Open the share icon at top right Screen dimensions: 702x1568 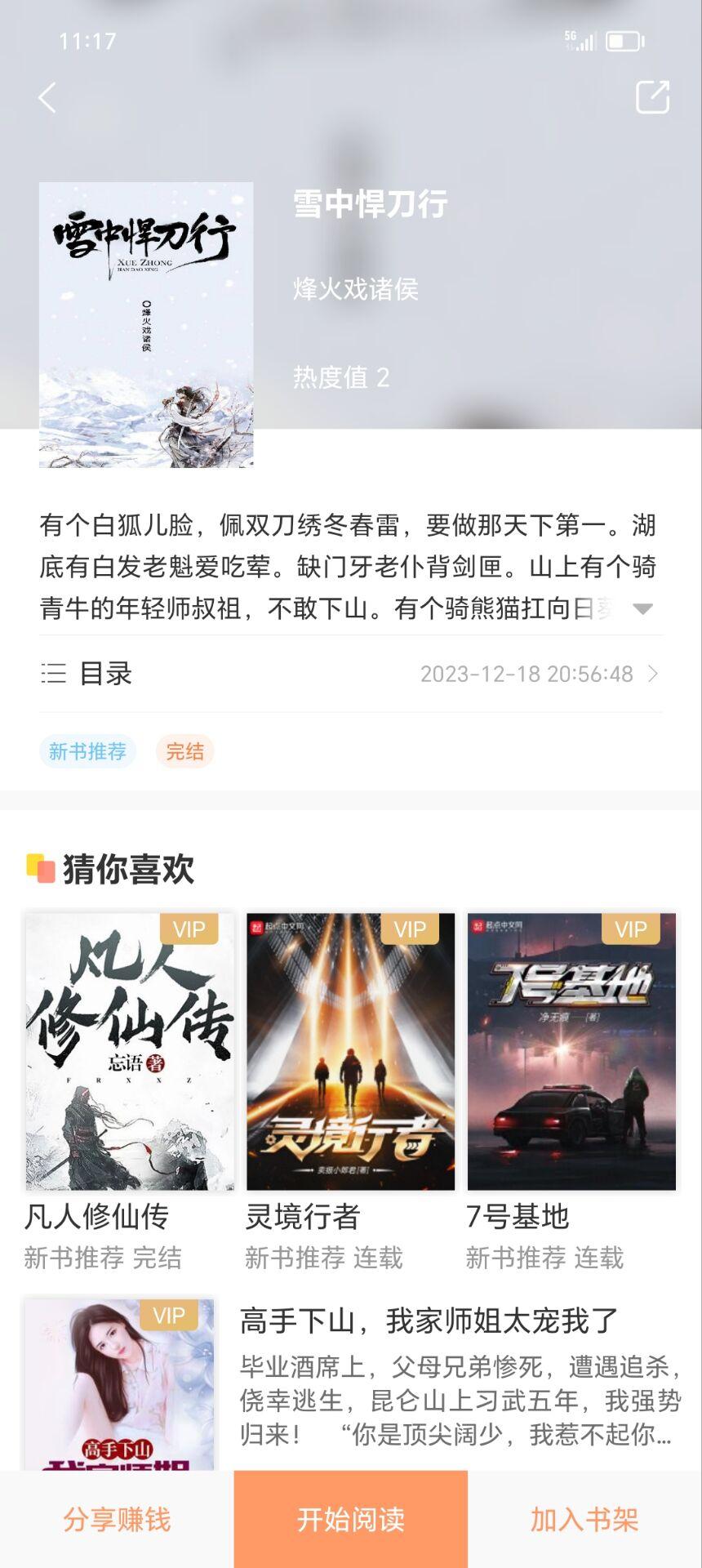(653, 98)
